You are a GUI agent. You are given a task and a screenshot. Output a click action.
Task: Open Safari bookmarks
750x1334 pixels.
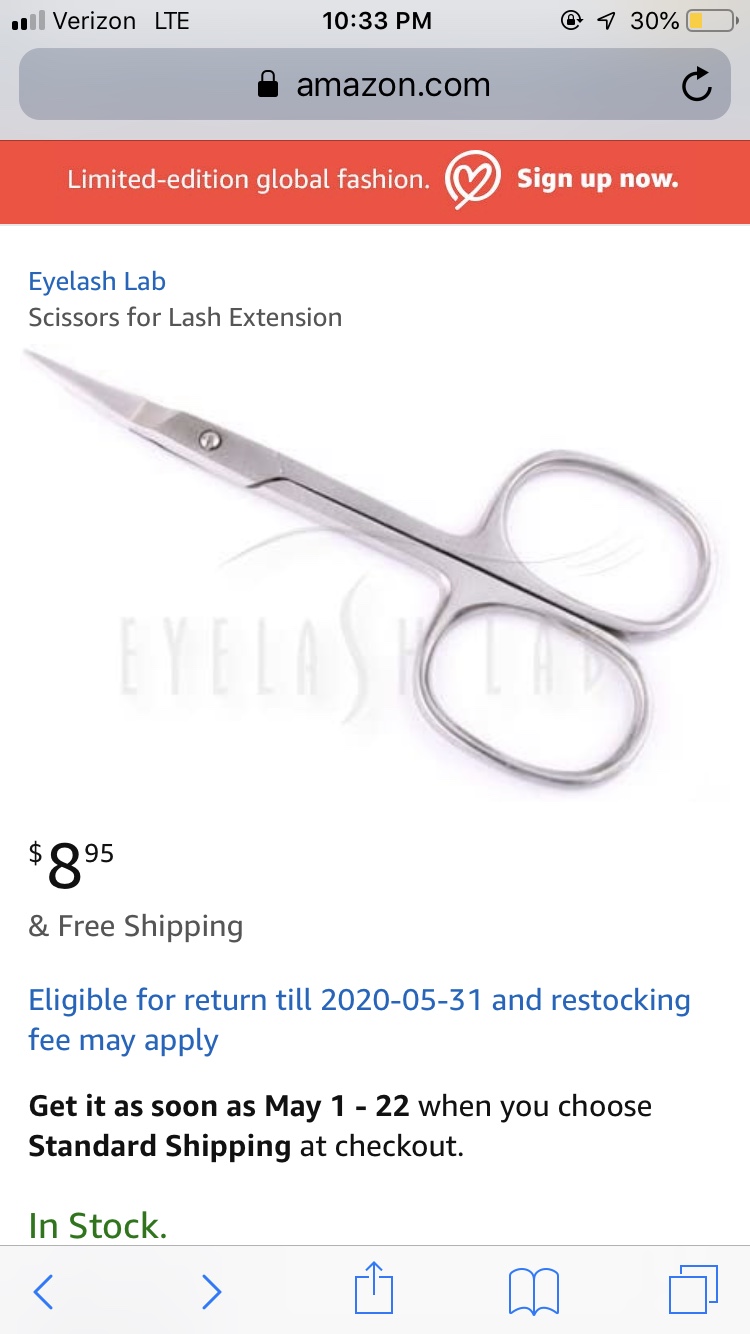pos(534,1291)
